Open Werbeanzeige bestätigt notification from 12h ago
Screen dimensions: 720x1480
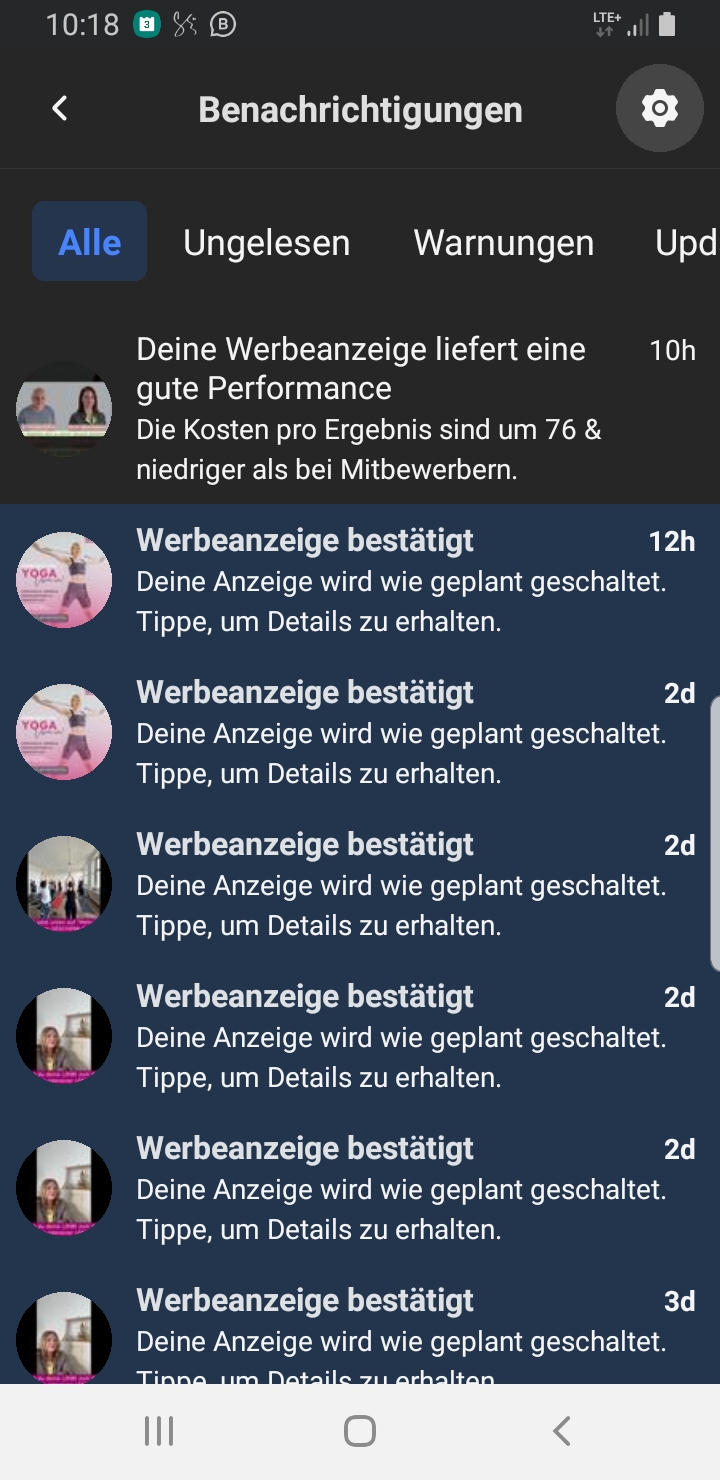coord(360,580)
